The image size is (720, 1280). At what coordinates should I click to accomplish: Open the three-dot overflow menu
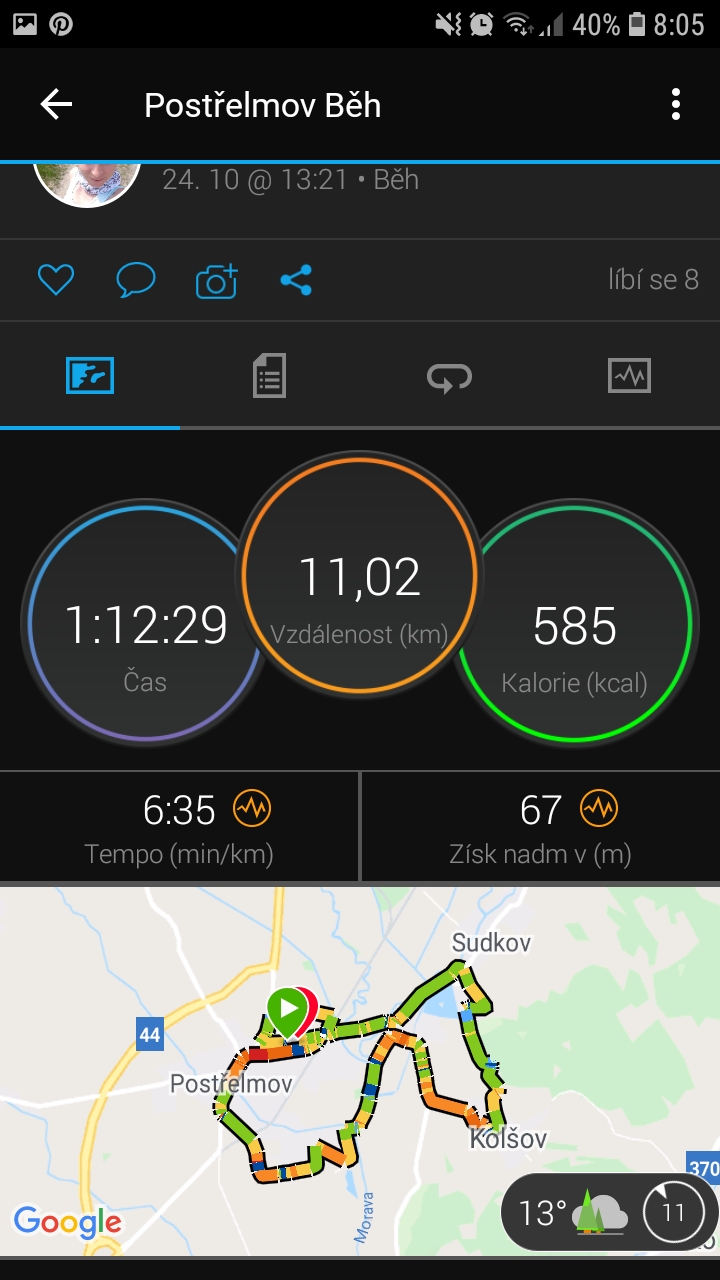coord(676,105)
